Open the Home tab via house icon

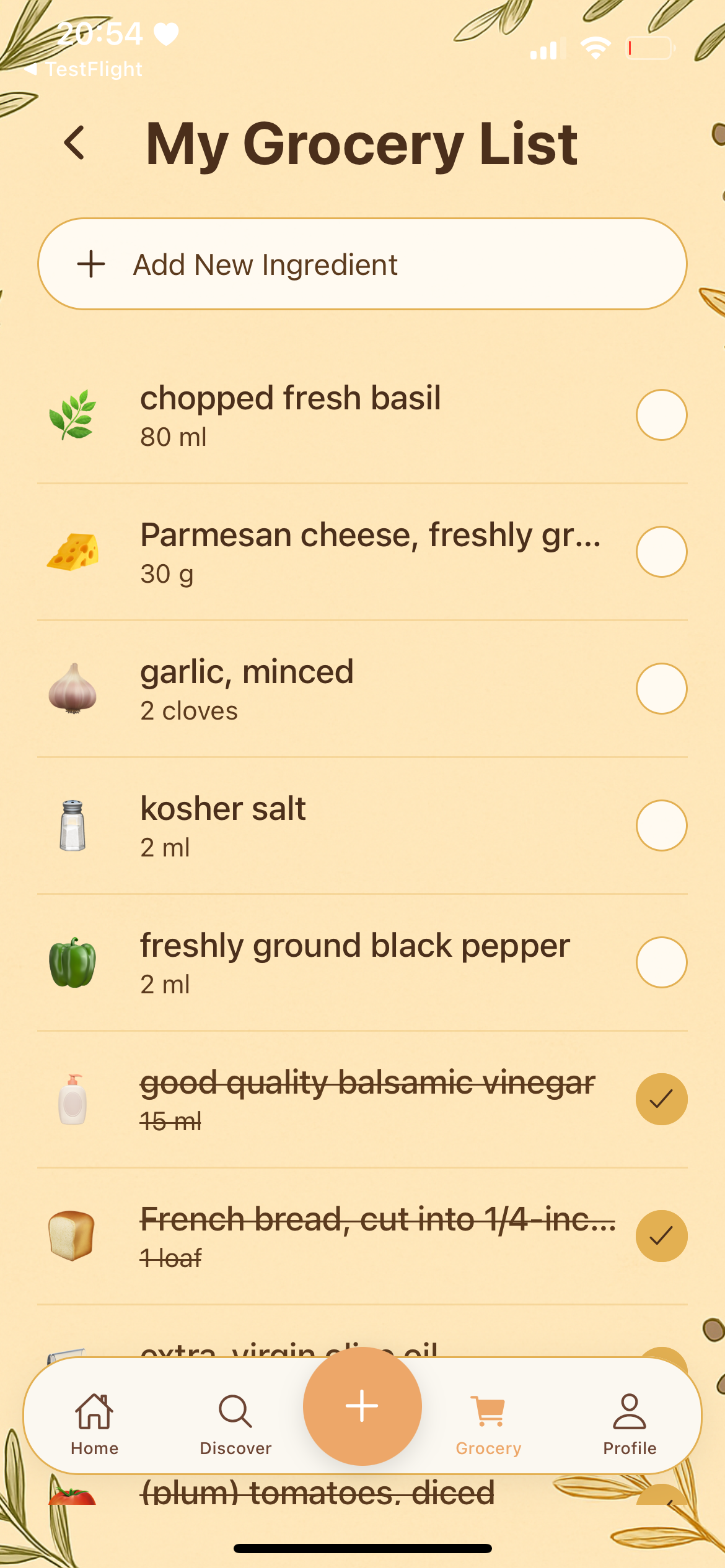click(94, 1418)
